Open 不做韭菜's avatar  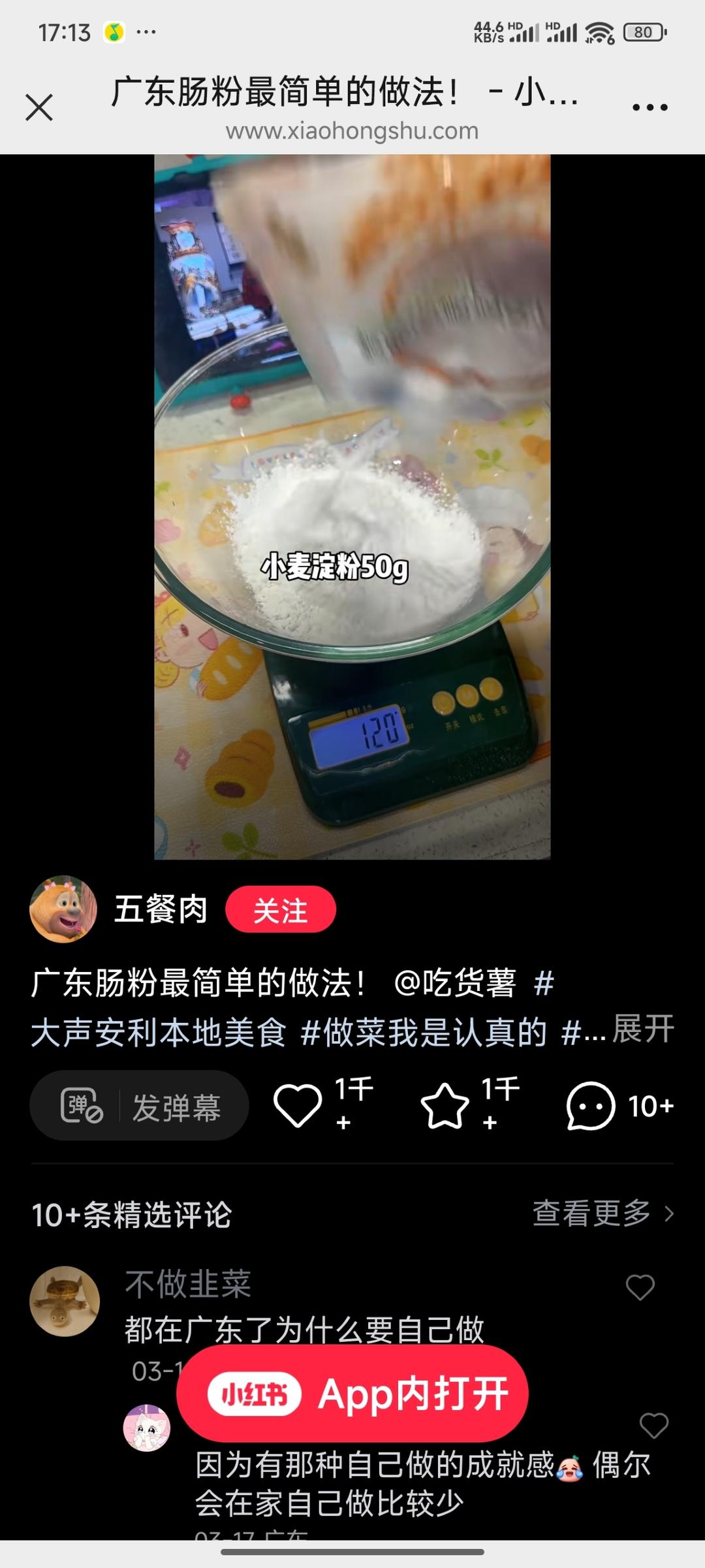coord(65,1301)
